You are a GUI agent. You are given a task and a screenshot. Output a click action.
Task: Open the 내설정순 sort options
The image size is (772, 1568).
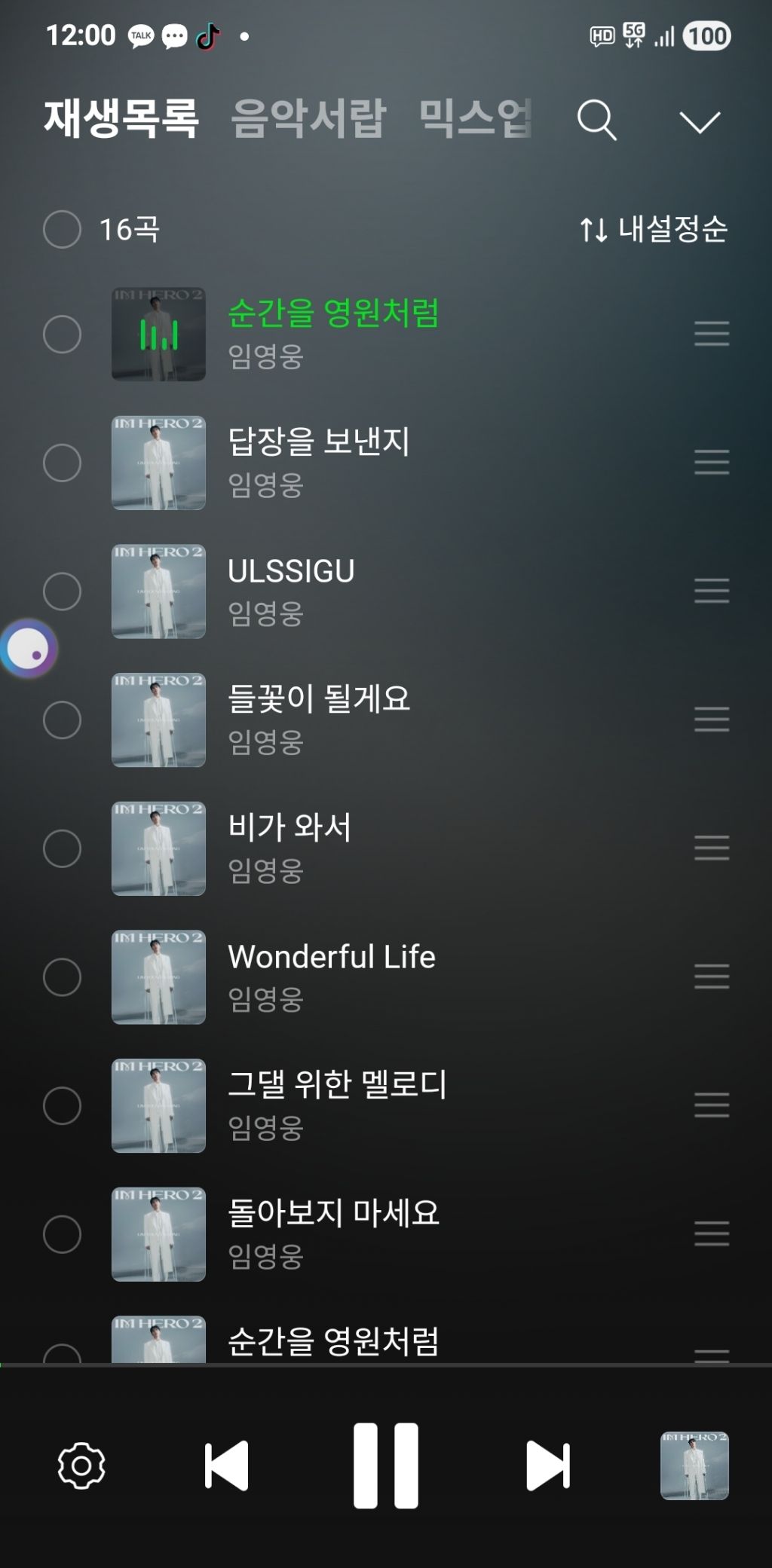(x=654, y=229)
